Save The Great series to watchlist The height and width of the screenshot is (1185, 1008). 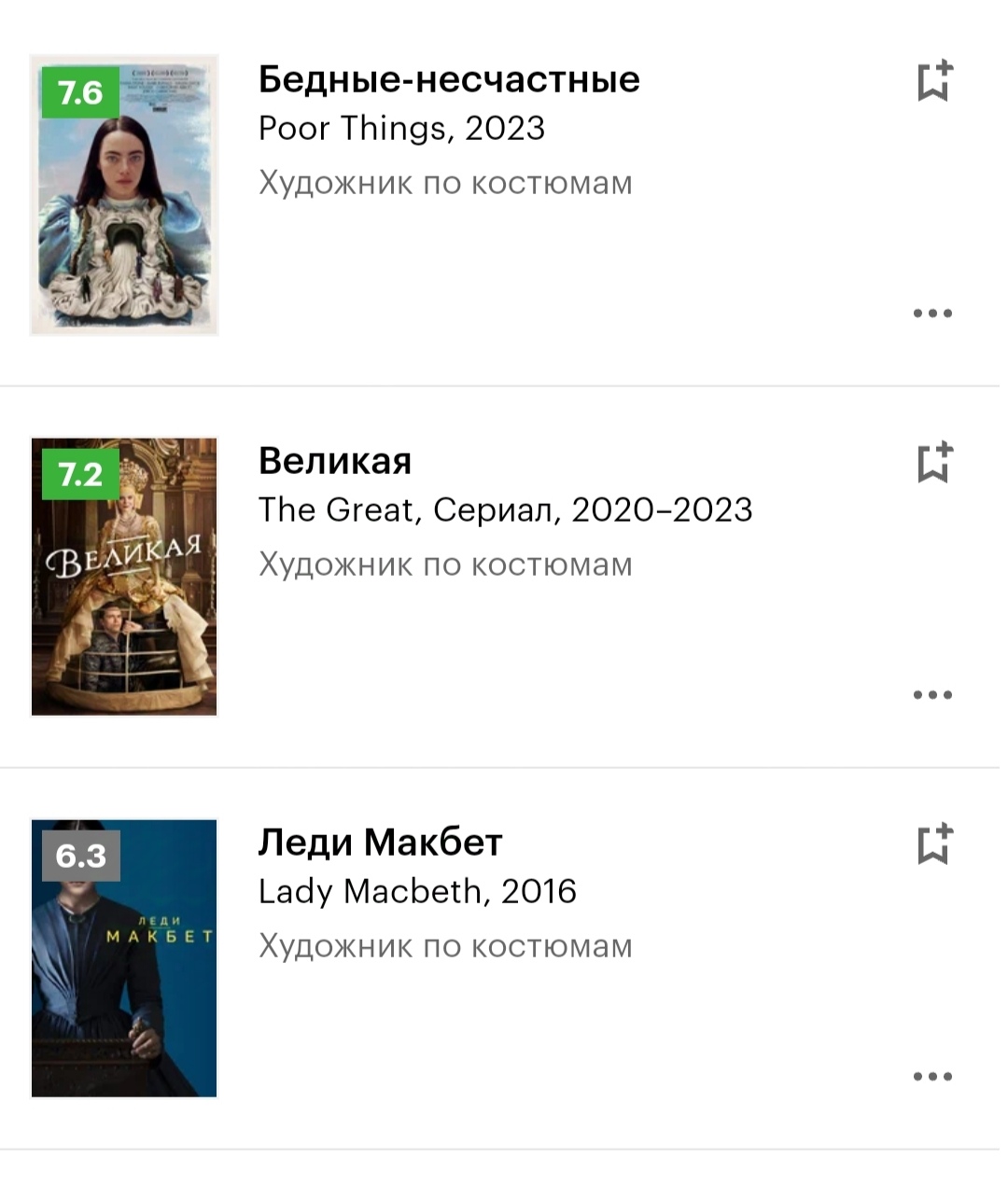click(x=933, y=463)
